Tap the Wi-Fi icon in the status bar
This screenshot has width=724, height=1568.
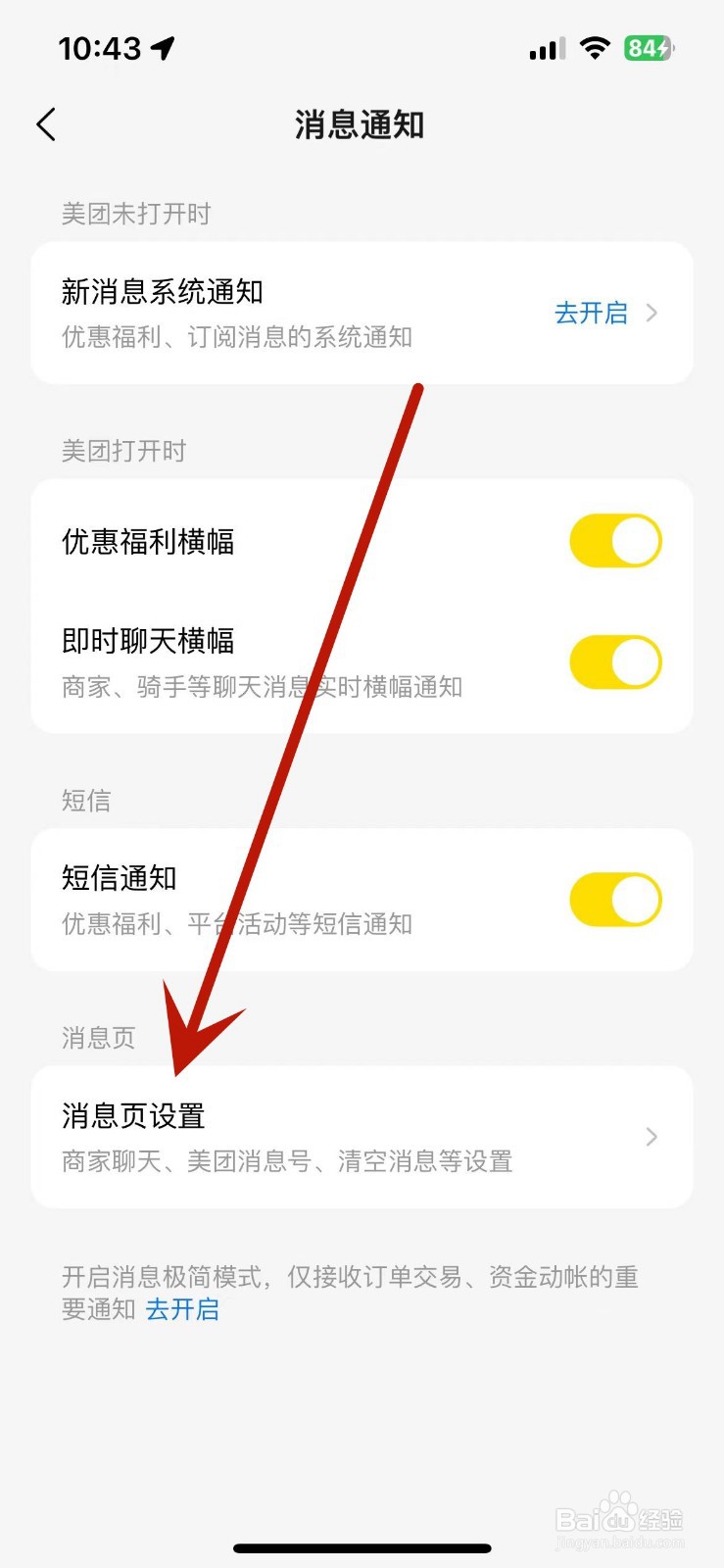[596, 47]
